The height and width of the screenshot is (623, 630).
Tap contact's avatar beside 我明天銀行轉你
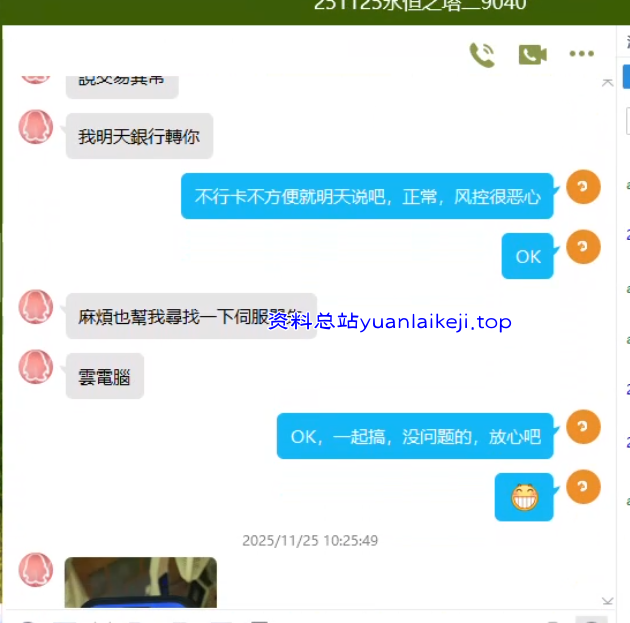coord(36,127)
